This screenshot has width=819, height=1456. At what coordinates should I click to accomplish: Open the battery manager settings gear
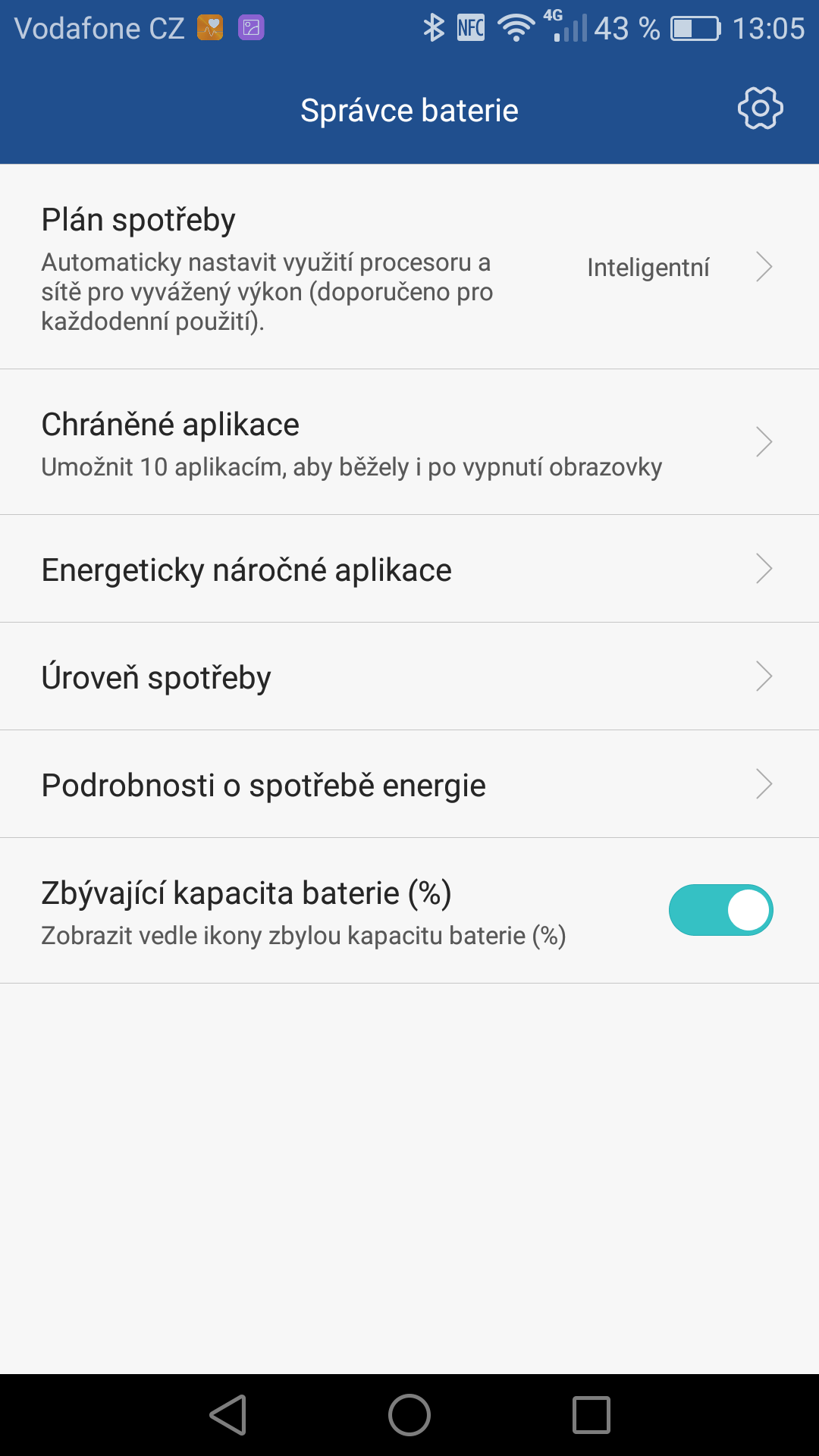coord(760,108)
